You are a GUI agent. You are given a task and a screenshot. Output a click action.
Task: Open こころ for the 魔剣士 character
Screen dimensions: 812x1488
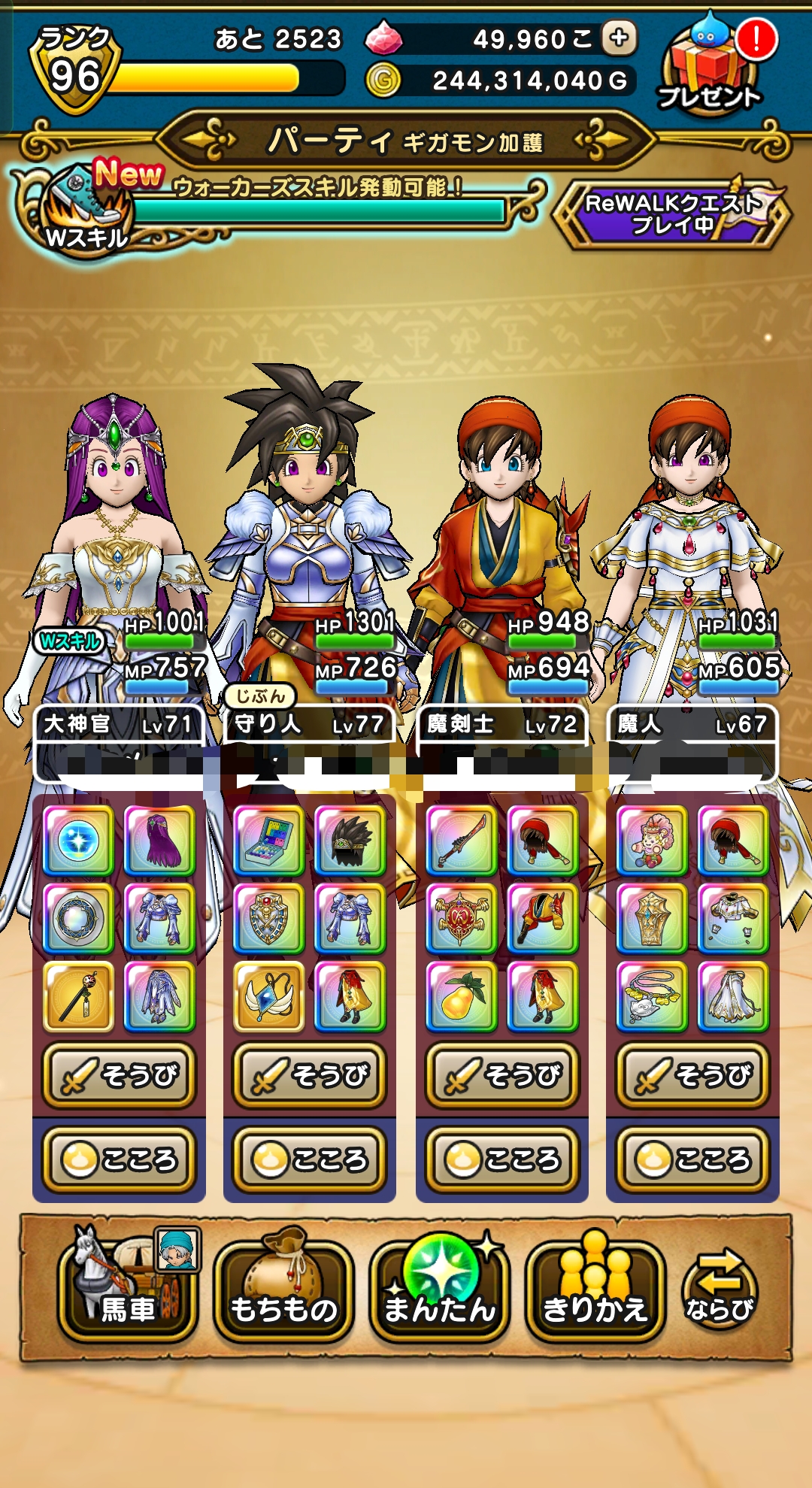tap(502, 1159)
